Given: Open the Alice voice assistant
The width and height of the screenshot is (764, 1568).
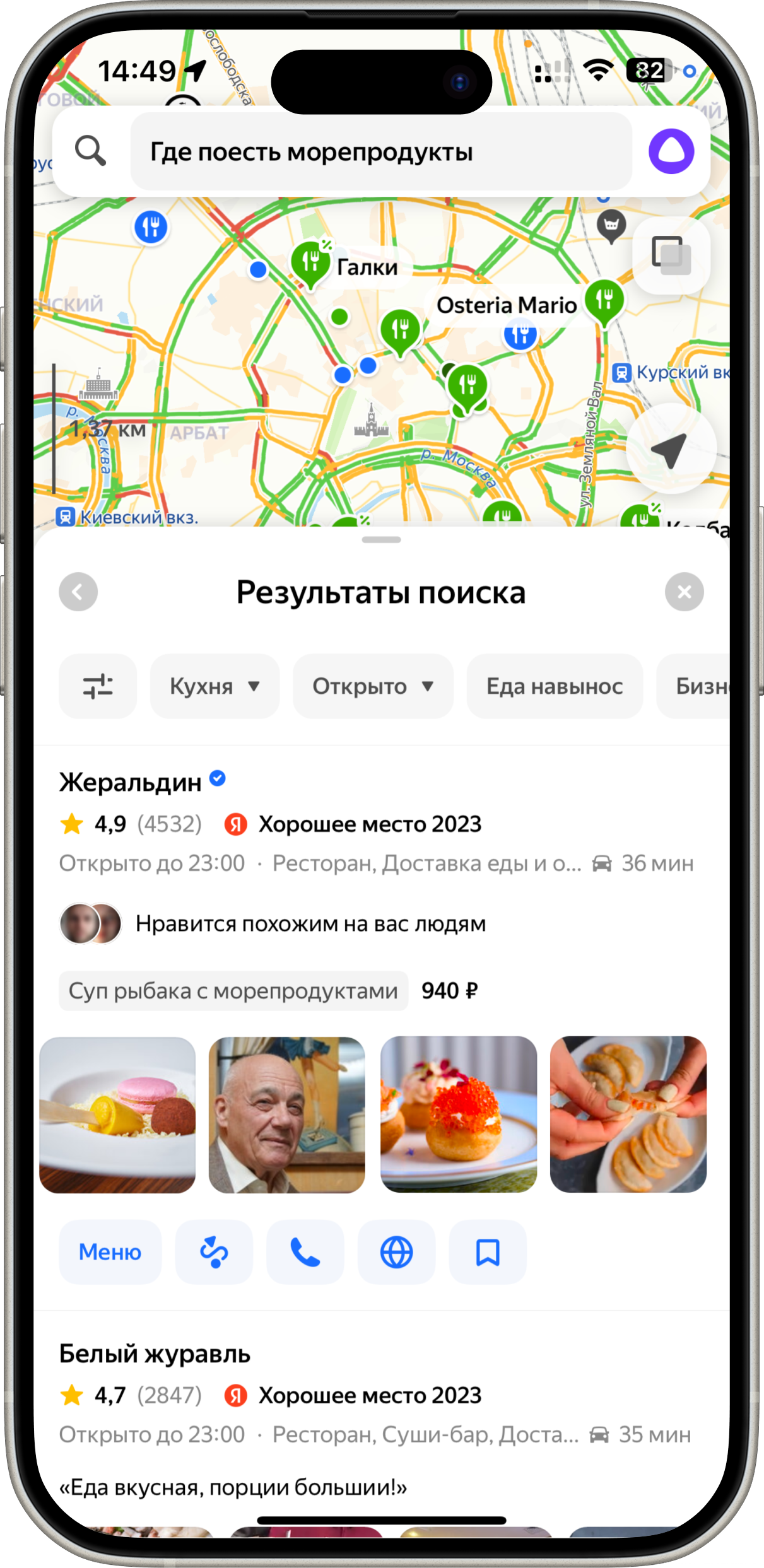Looking at the screenshot, I should 671,151.
